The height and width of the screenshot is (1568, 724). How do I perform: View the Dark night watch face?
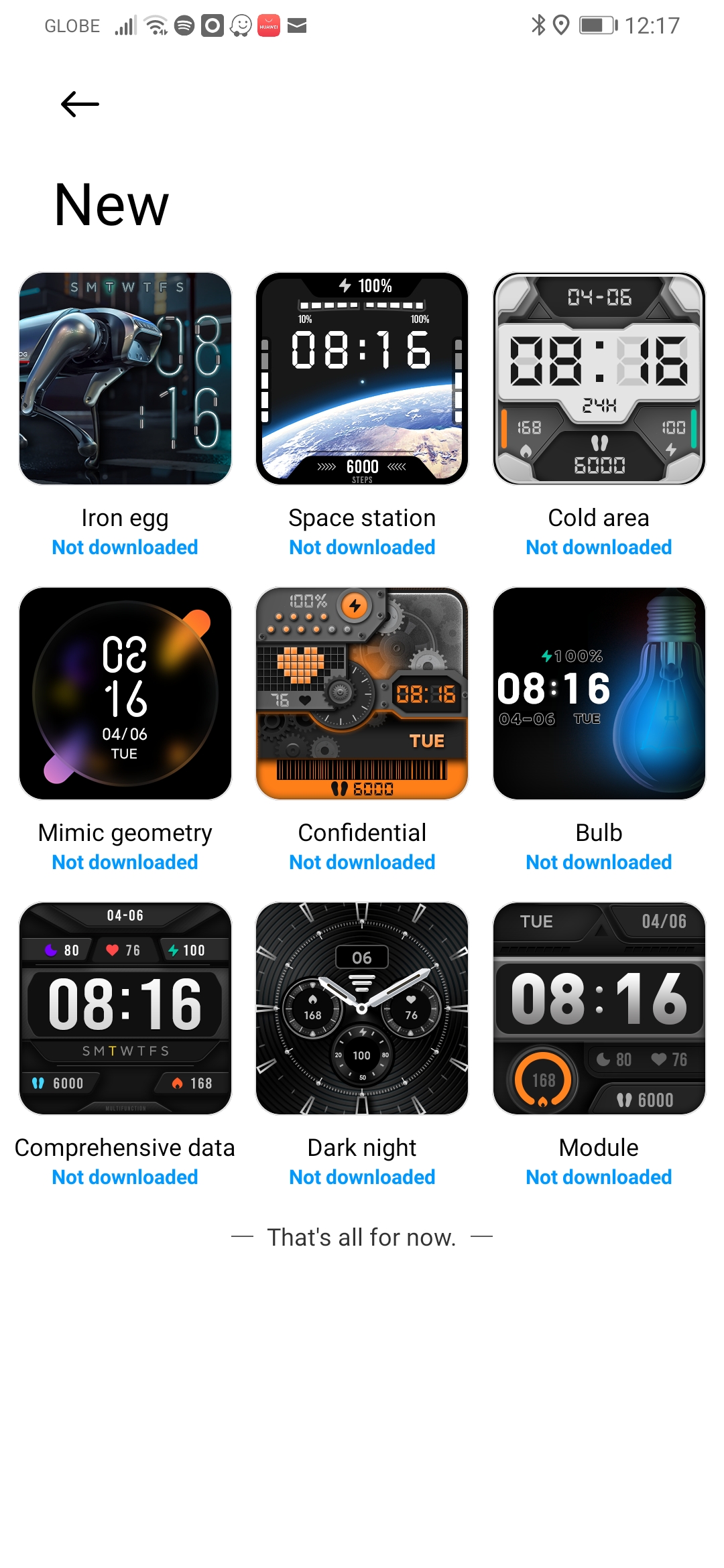pyautogui.click(x=362, y=1008)
